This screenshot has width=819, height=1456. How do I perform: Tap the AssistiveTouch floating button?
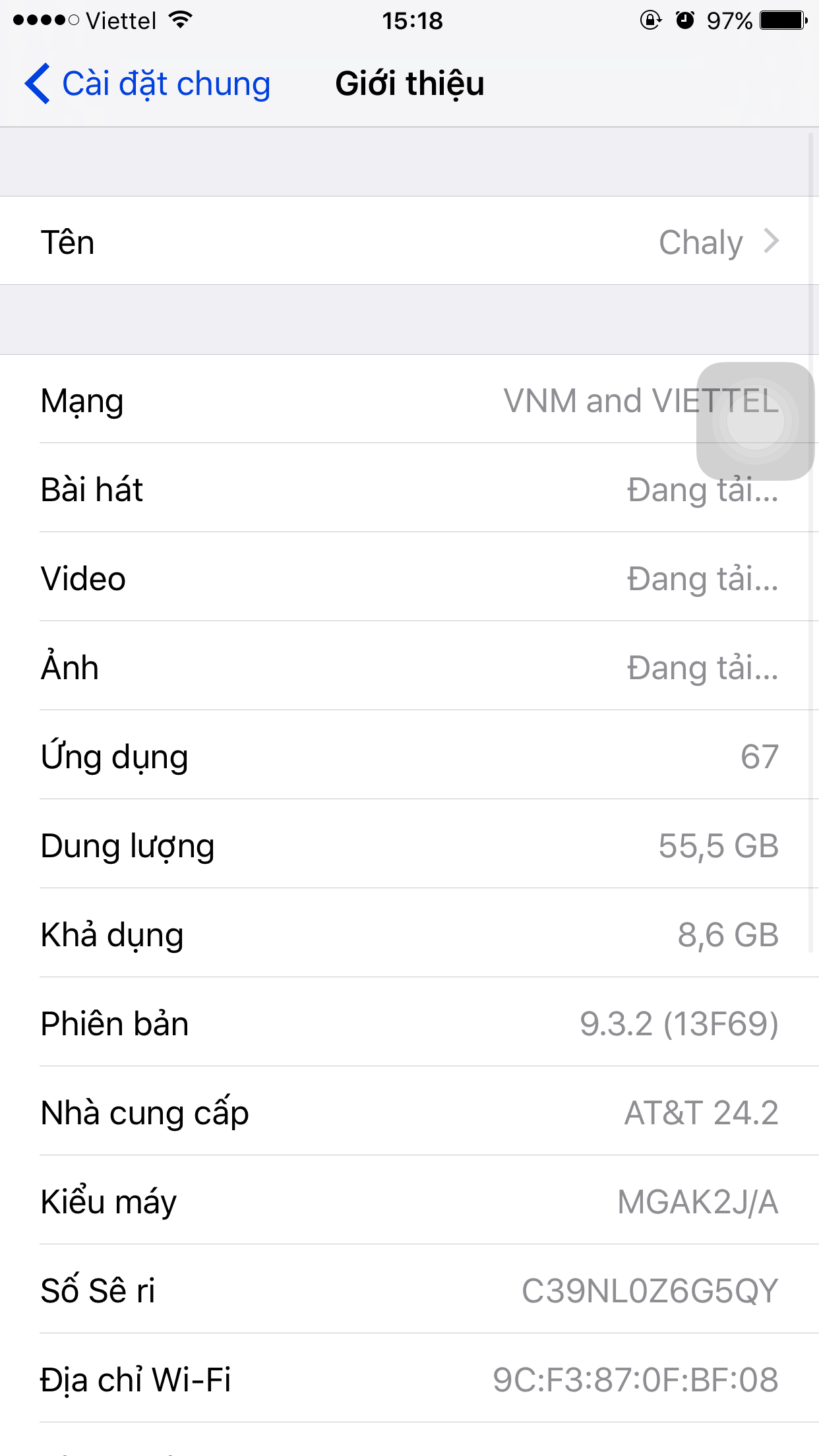tap(755, 421)
